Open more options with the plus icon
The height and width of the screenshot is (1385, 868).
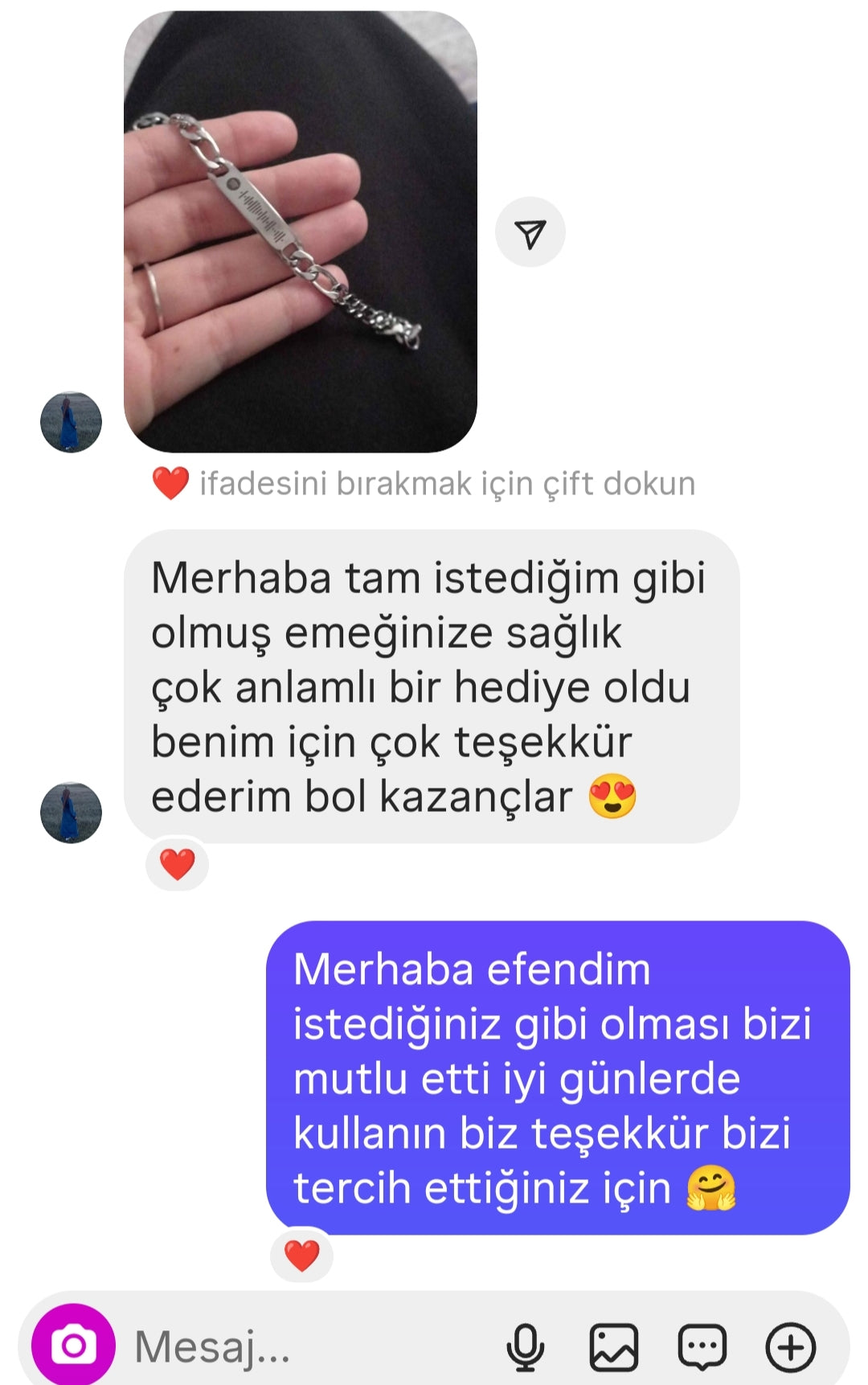pos(791,1346)
